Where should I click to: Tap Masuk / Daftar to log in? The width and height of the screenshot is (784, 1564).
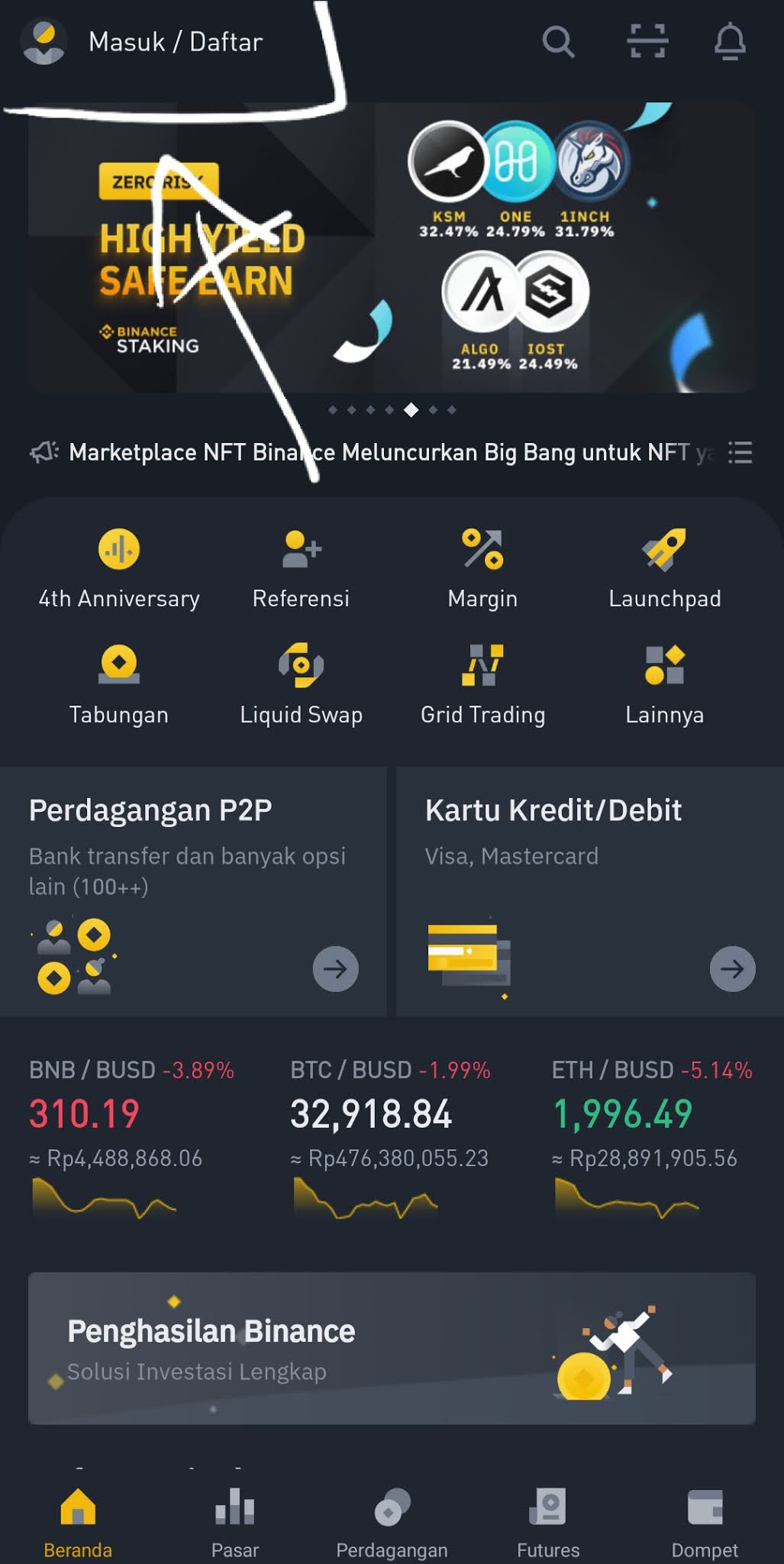(x=175, y=42)
